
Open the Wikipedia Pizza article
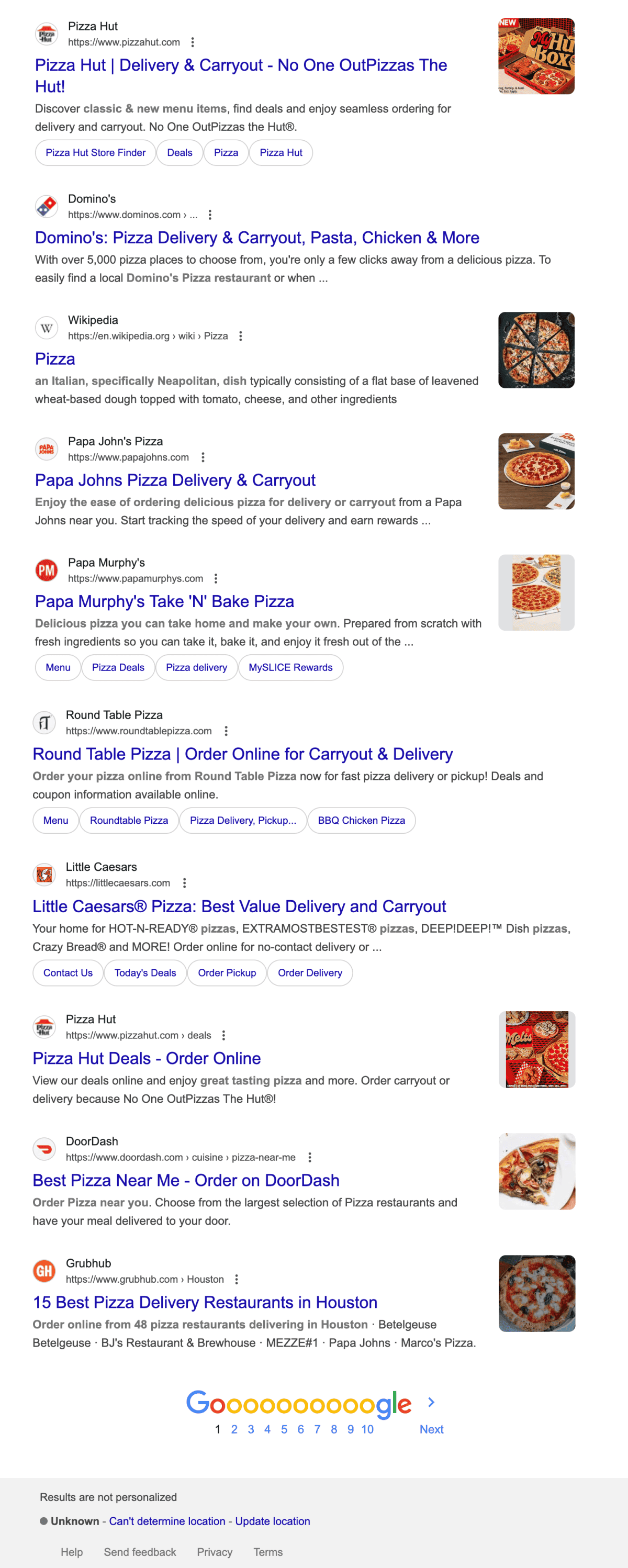pos(55,359)
